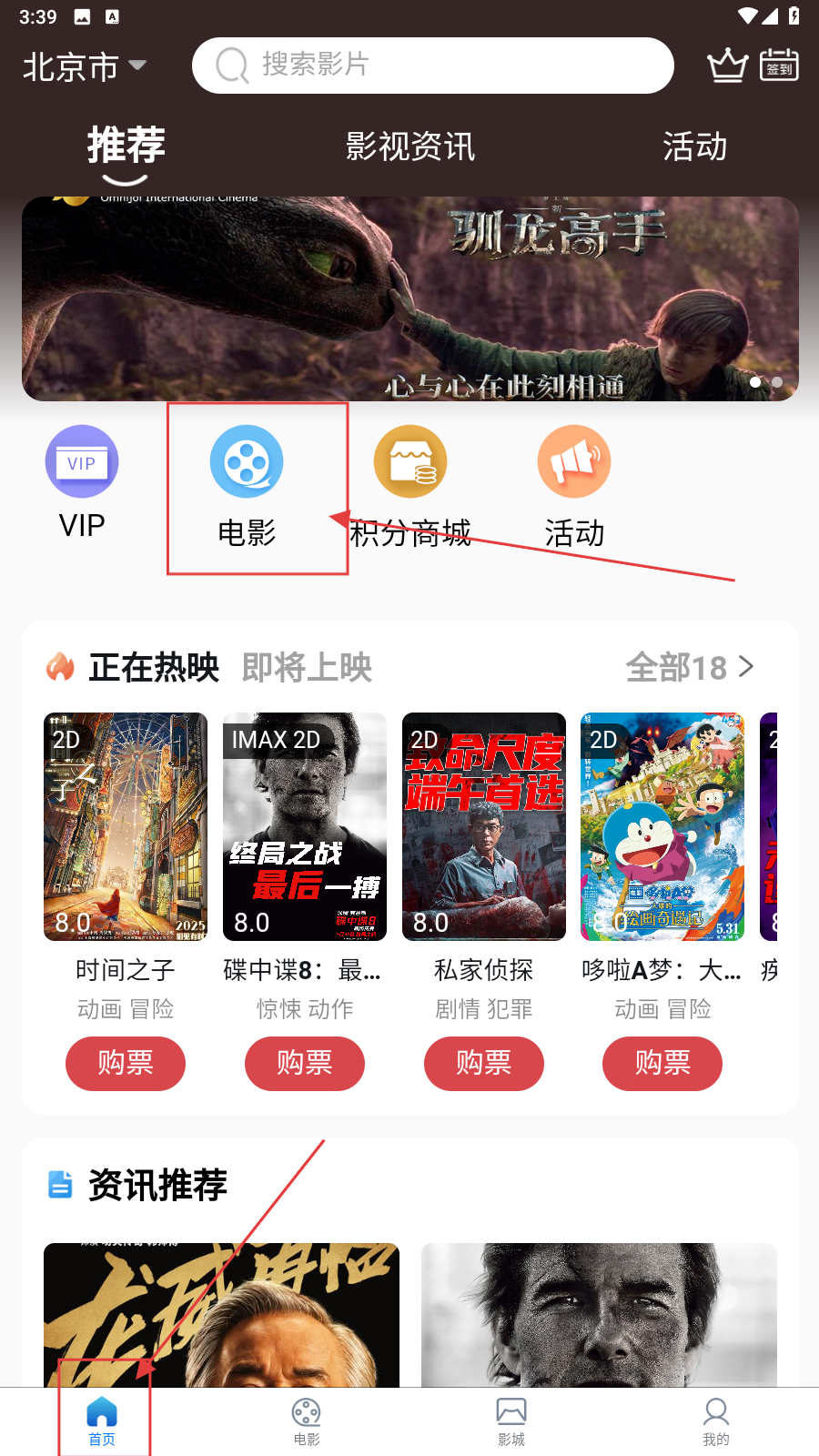Switch to 即将上映 movies
Image resolution: width=819 pixels, height=1456 pixels.
[x=307, y=668]
